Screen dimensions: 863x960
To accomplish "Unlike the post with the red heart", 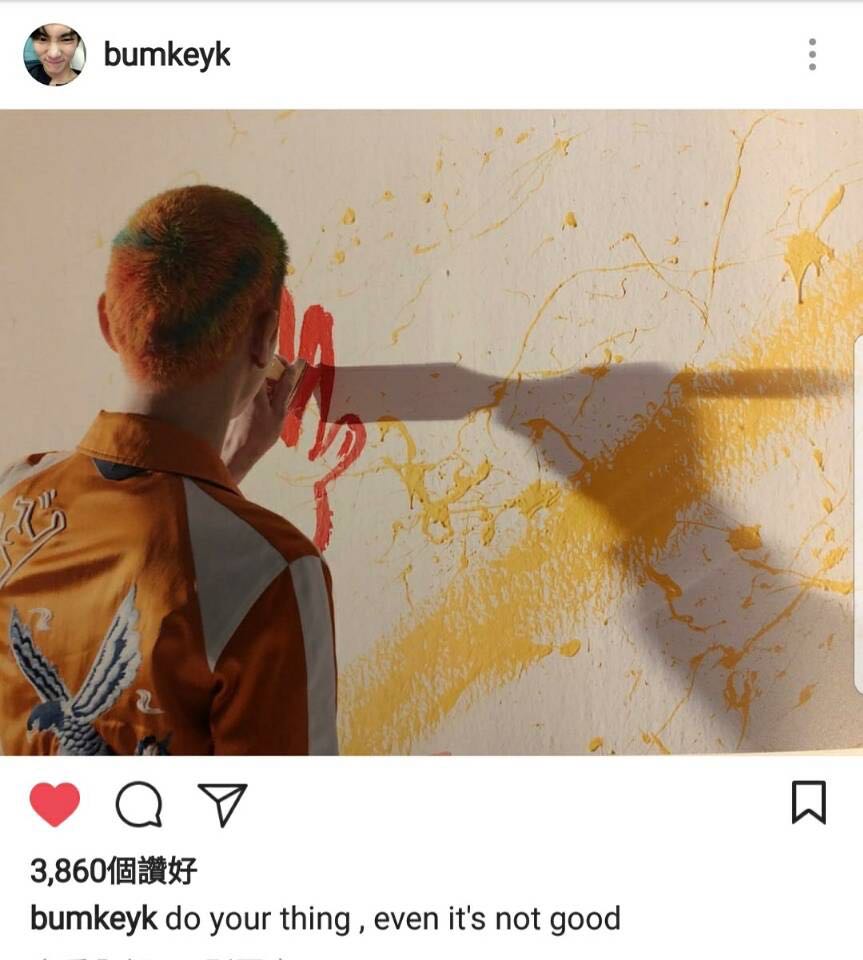I will coord(55,804).
